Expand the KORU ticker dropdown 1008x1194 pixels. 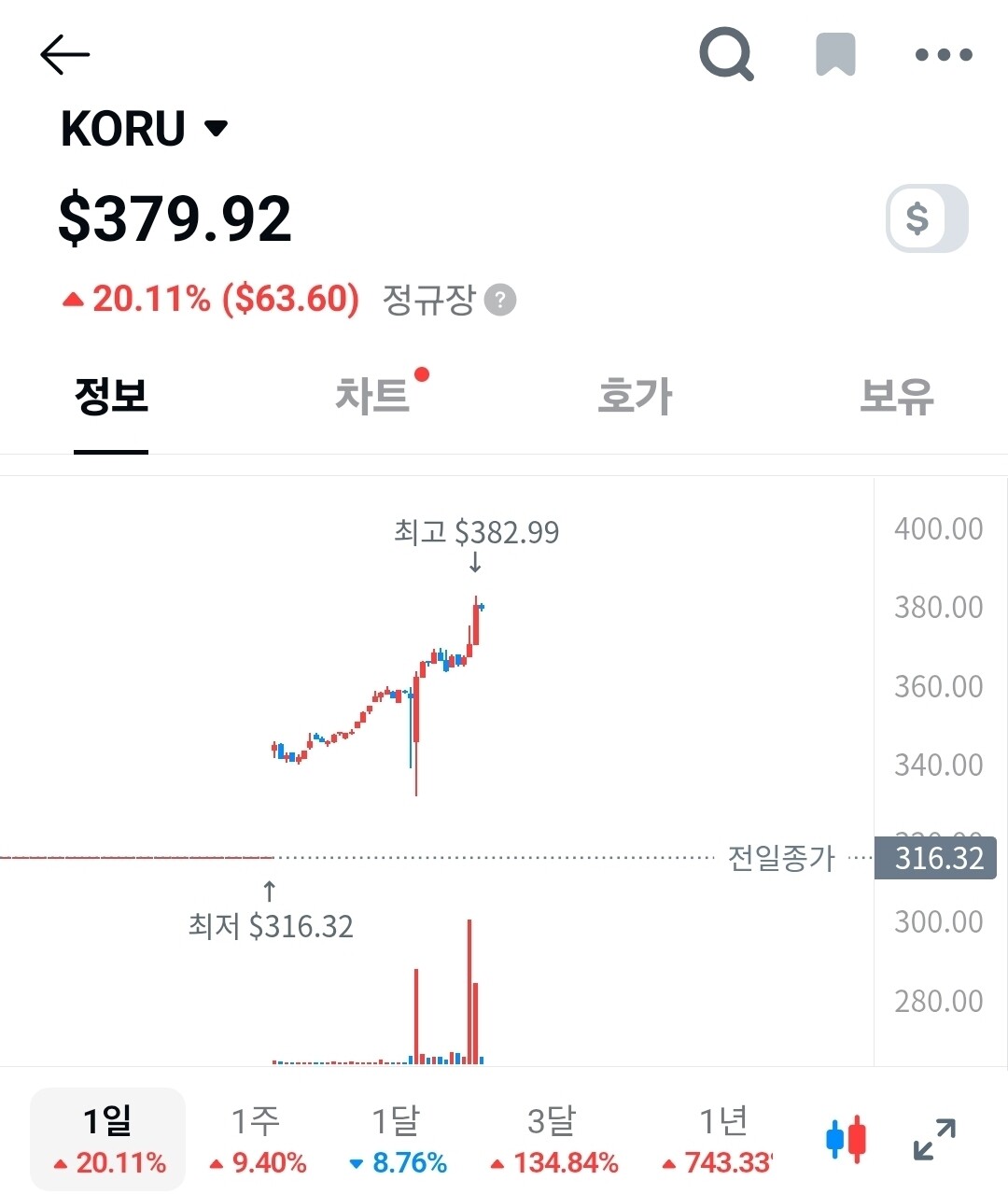point(216,128)
